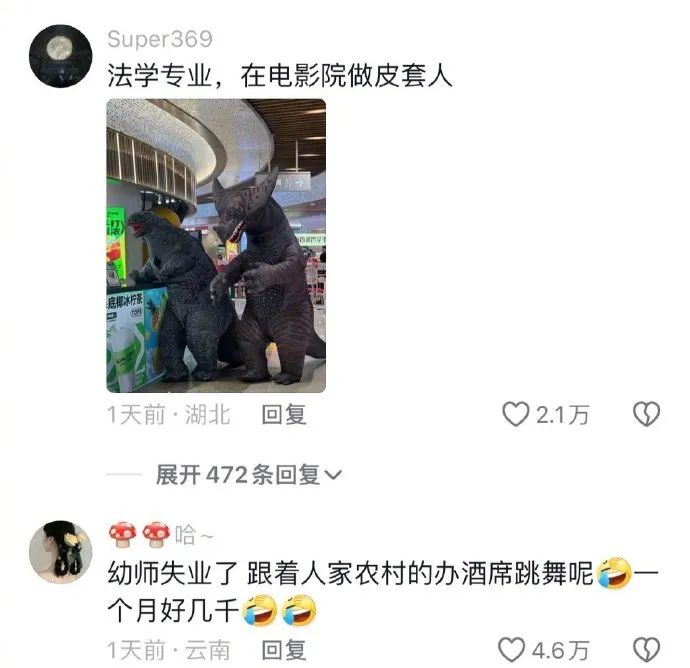Reply to Super369's comment

coord(283,415)
